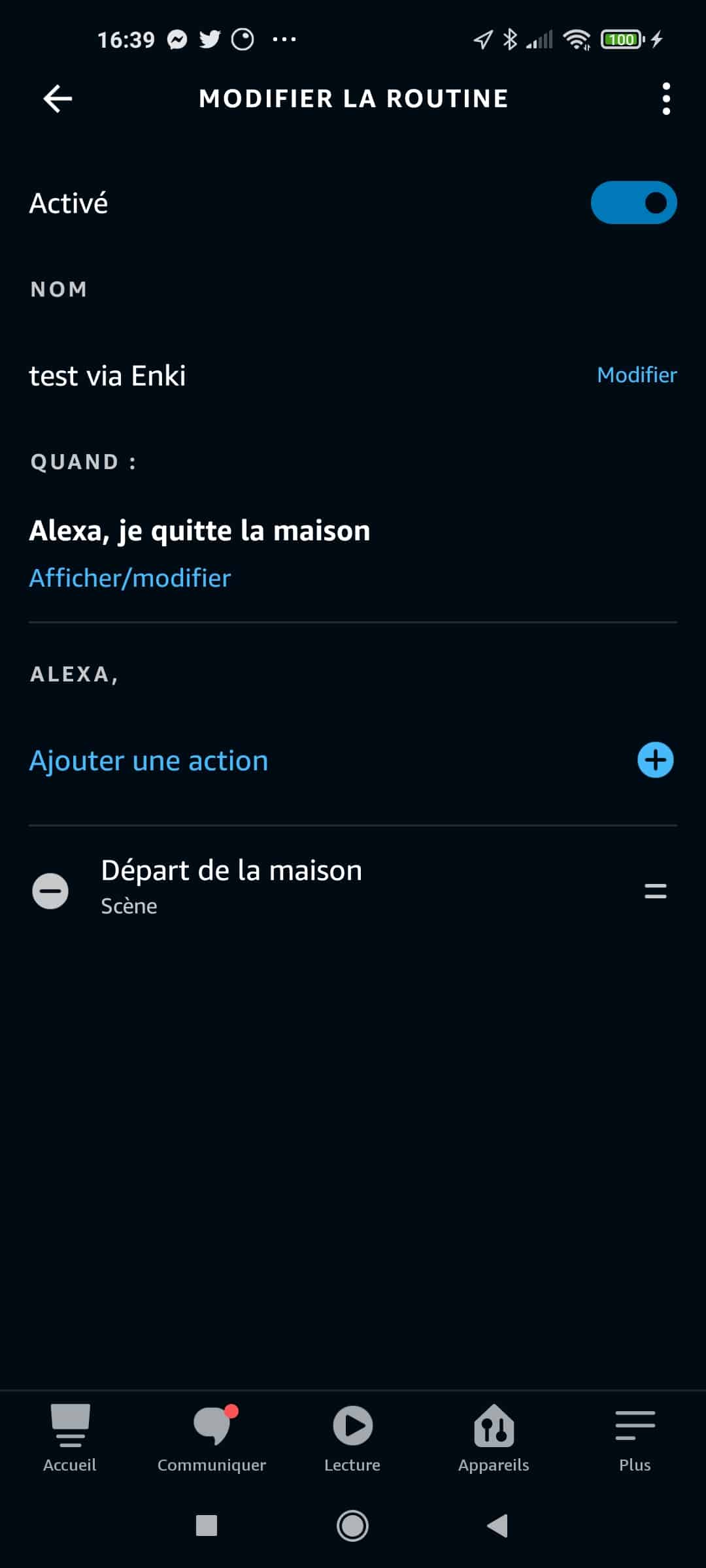Open Afficher/modifier for the trigger phrase
The image size is (706, 1568).
(x=130, y=578)
